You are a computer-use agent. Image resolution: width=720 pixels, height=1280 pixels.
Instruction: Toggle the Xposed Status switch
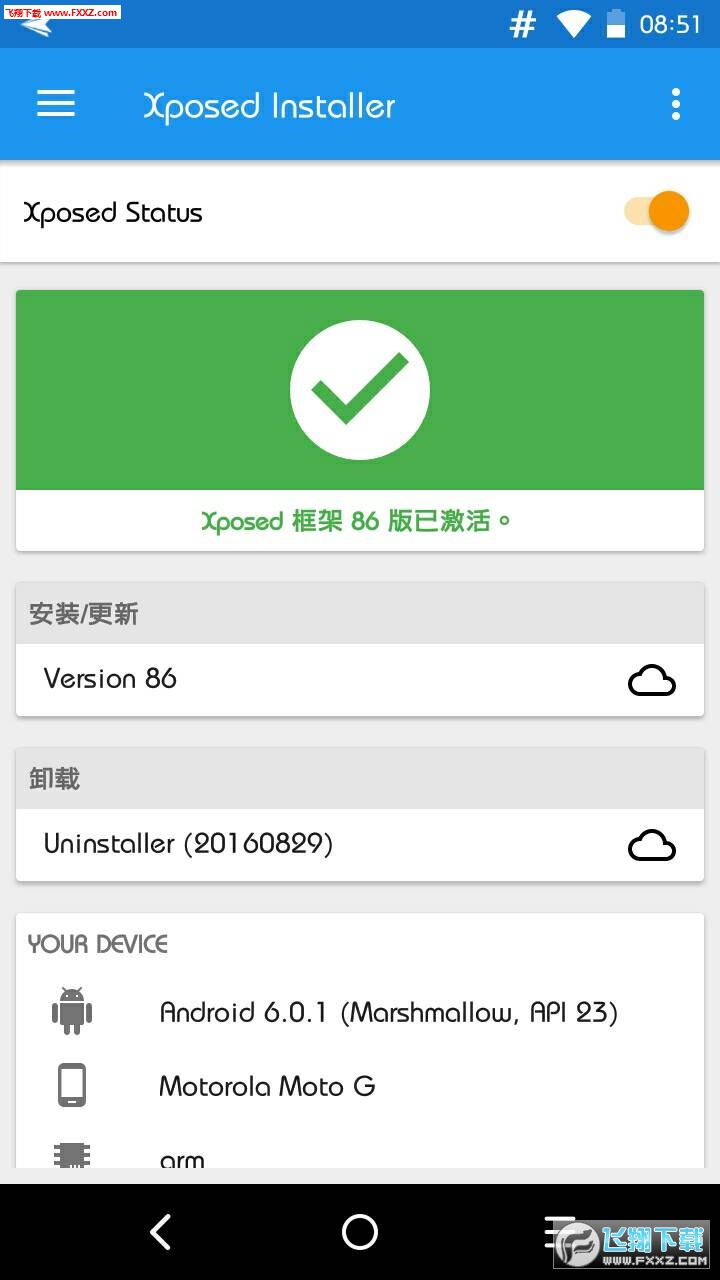[657, 212]
